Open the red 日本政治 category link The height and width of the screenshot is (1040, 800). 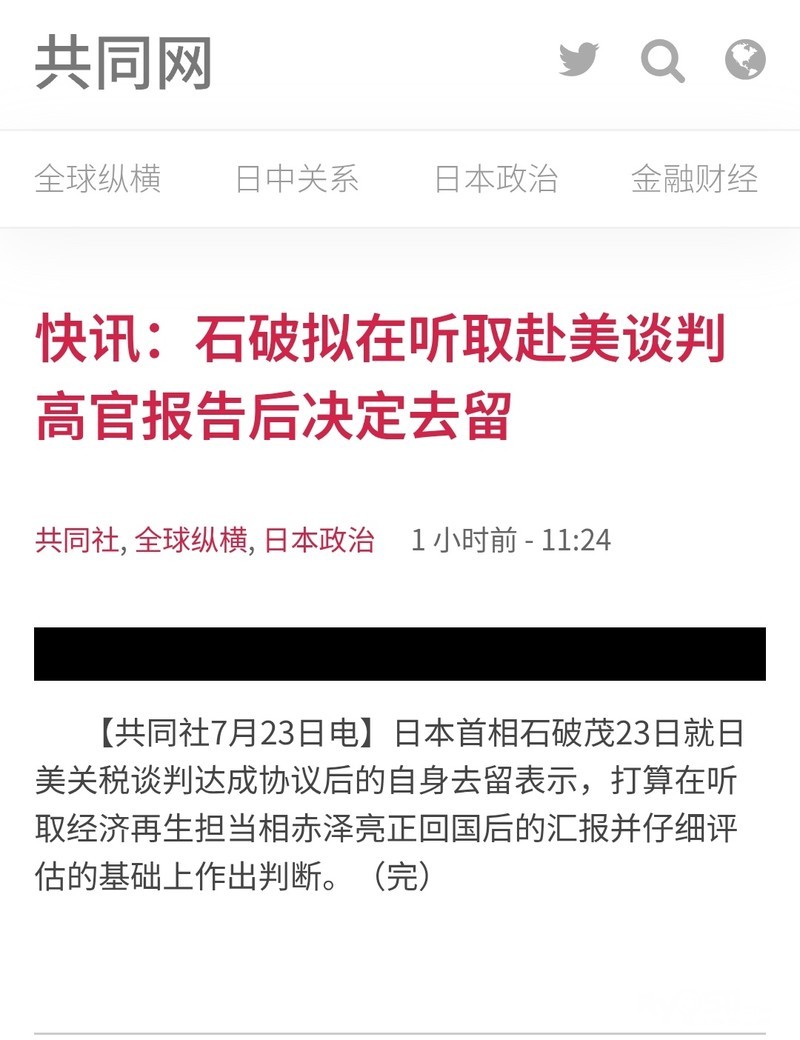click(319, 540)
